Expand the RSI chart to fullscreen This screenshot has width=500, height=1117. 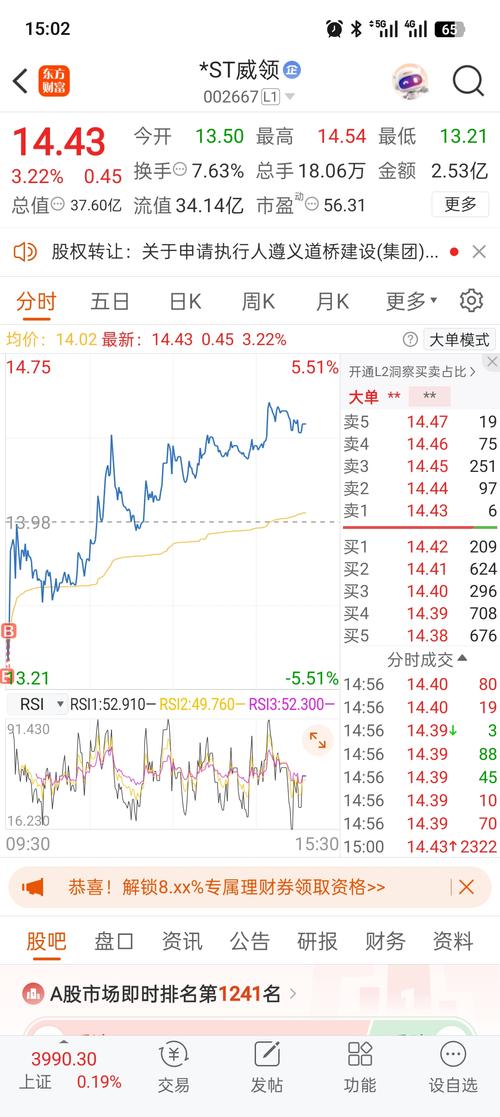coord(318,741)
